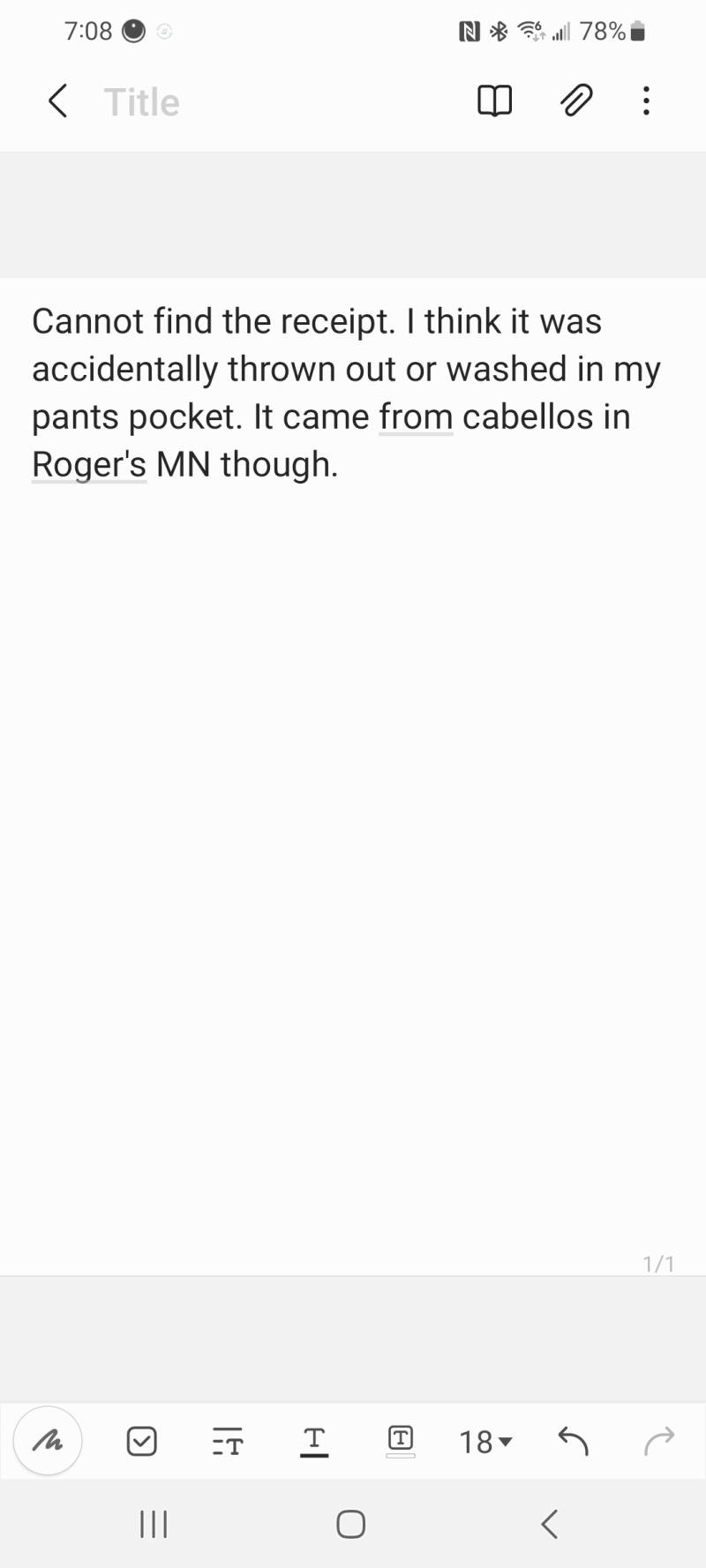Insert a checkbox list
Screen dimensions: 706x1568
tap(141, 1441)
